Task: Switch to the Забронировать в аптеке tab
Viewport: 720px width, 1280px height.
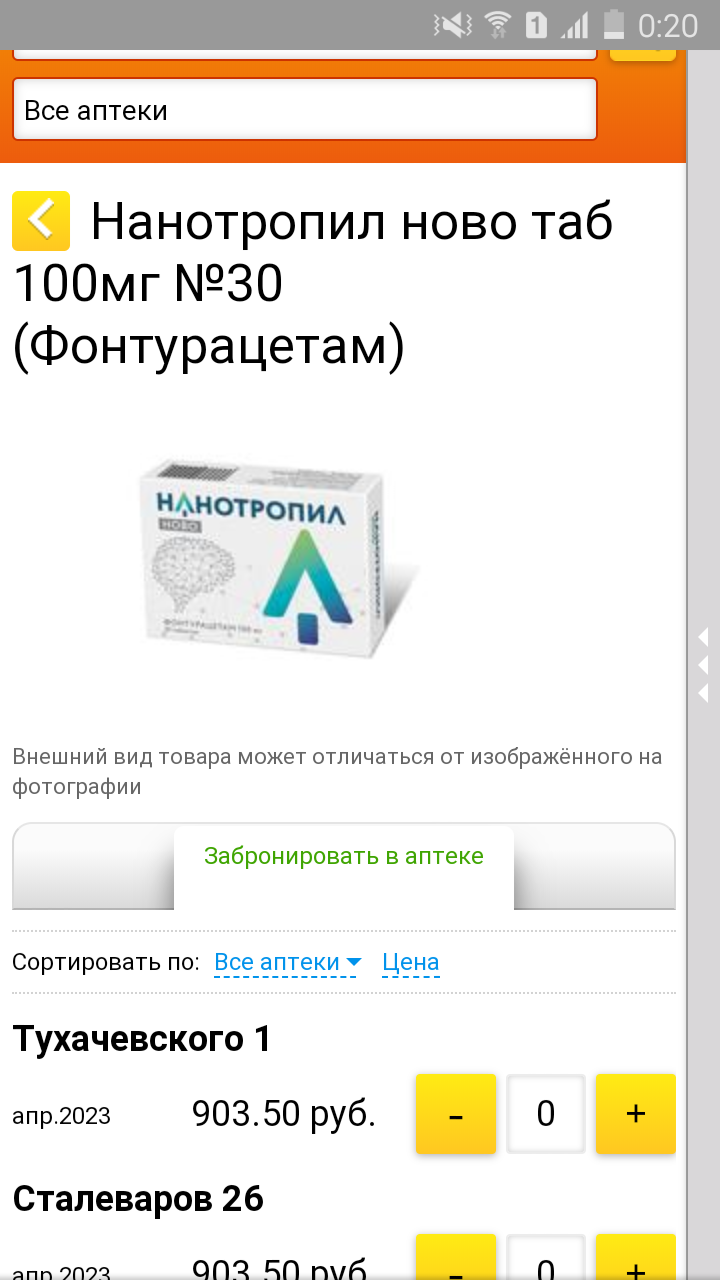Action: tap(344, 856)
